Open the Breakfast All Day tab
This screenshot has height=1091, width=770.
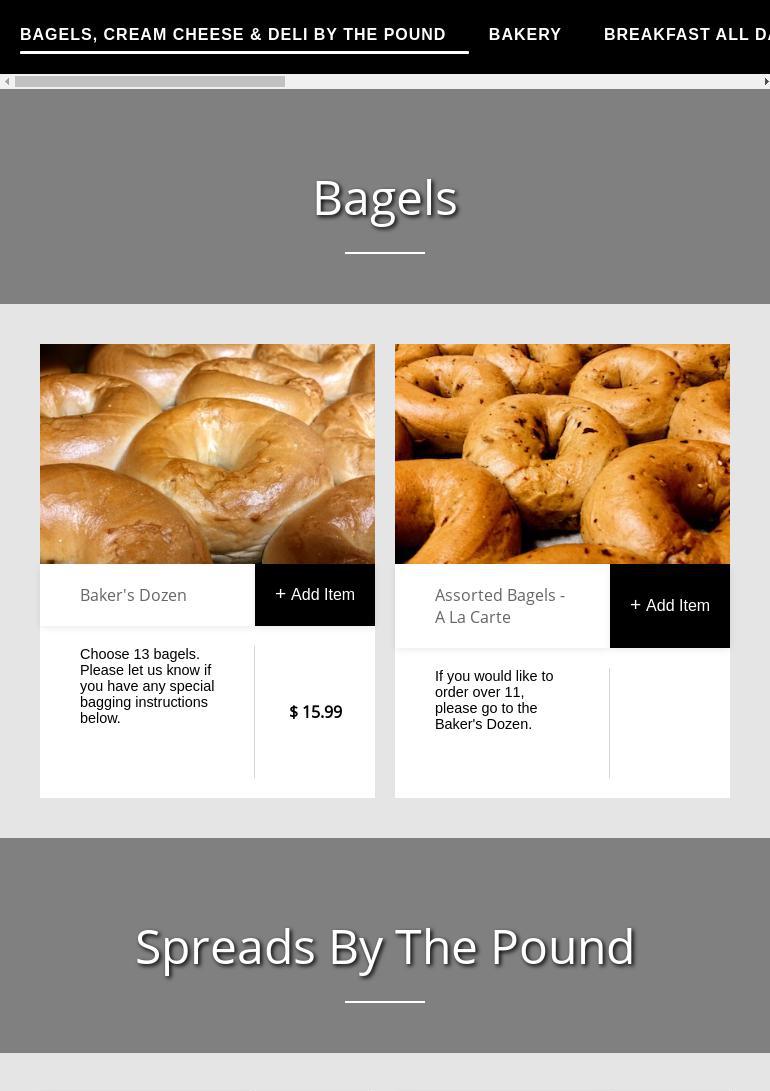pos(686,34)
